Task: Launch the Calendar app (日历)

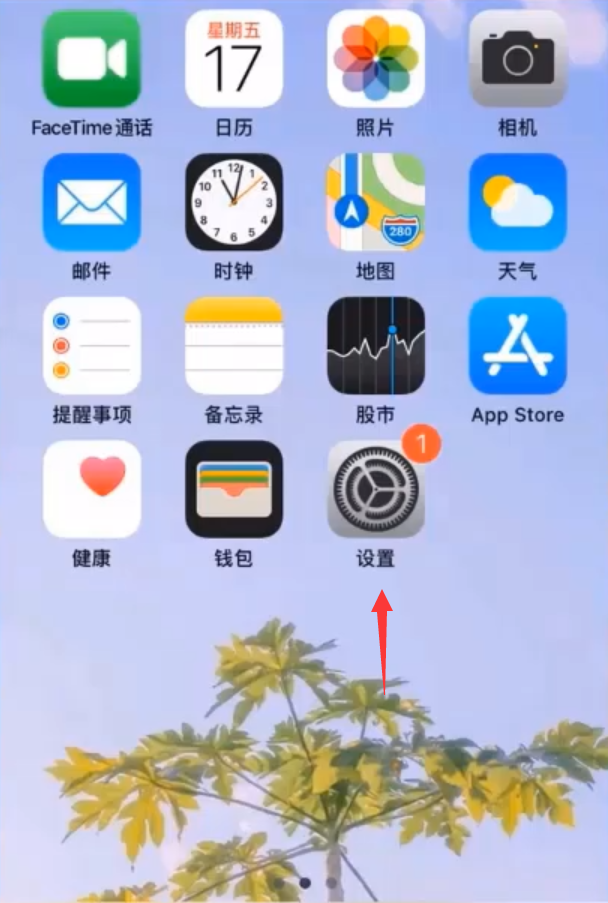Action: 234,58
